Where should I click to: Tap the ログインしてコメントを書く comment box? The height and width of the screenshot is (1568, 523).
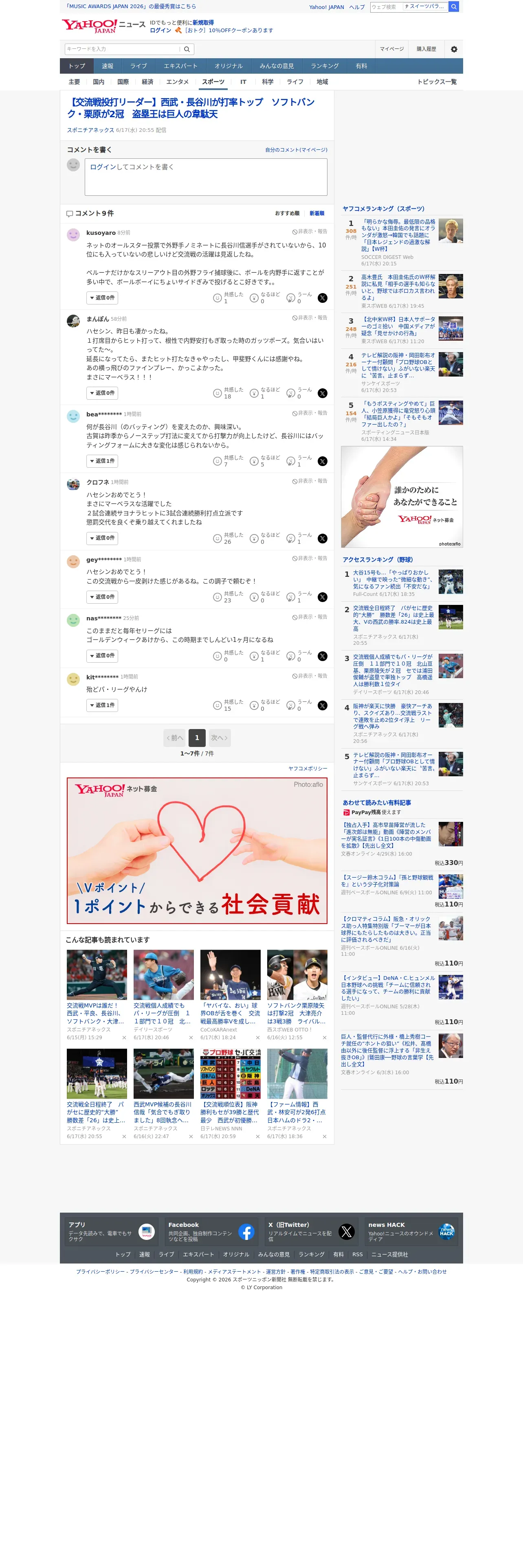[x=206, y=177]
